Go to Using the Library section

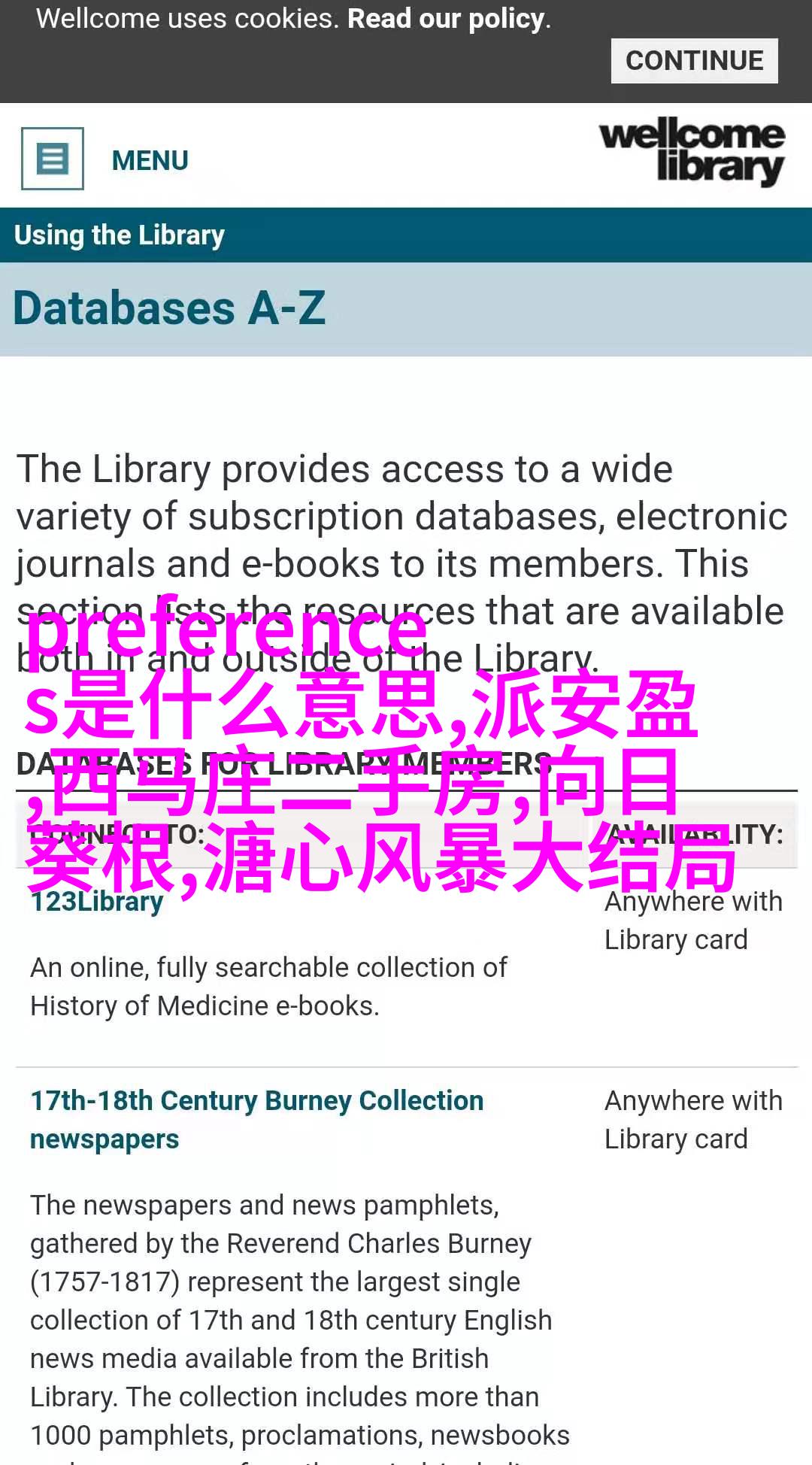(120, 235)
